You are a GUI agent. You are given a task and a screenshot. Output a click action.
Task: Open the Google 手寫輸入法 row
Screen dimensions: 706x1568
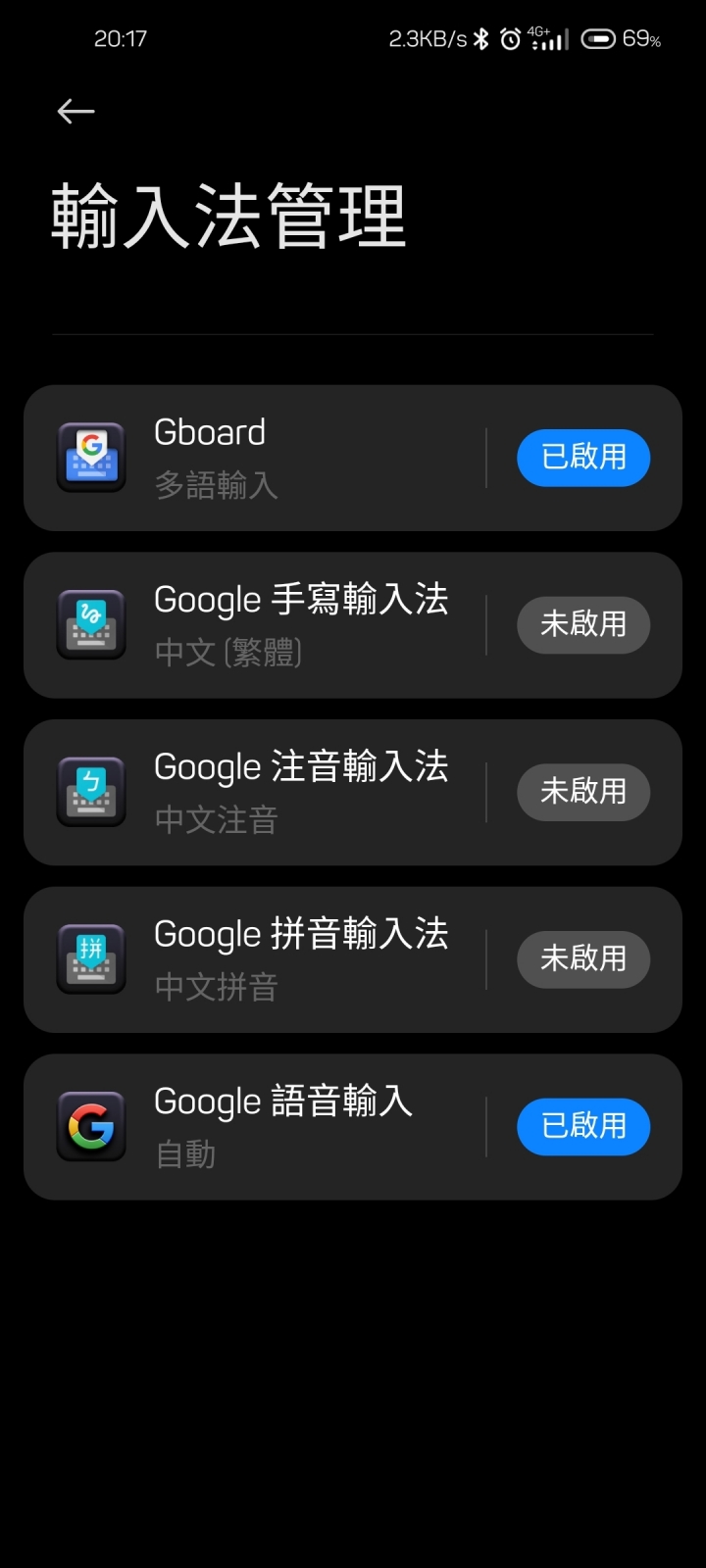tap(255, 625)
